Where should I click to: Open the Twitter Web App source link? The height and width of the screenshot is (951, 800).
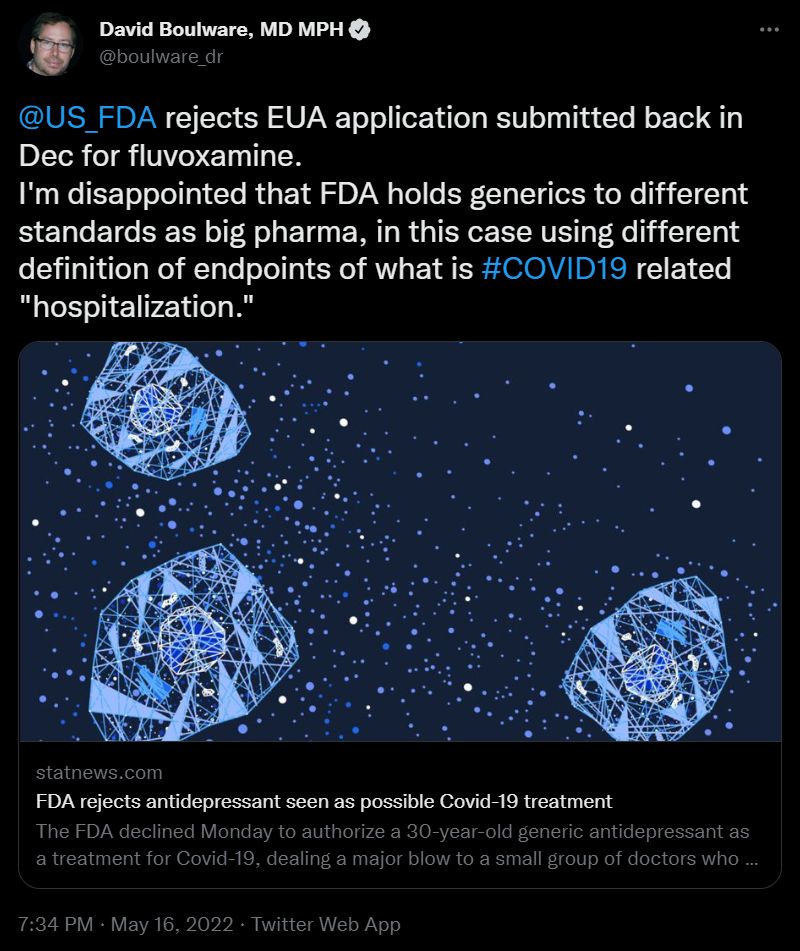[x=325, y=924]
